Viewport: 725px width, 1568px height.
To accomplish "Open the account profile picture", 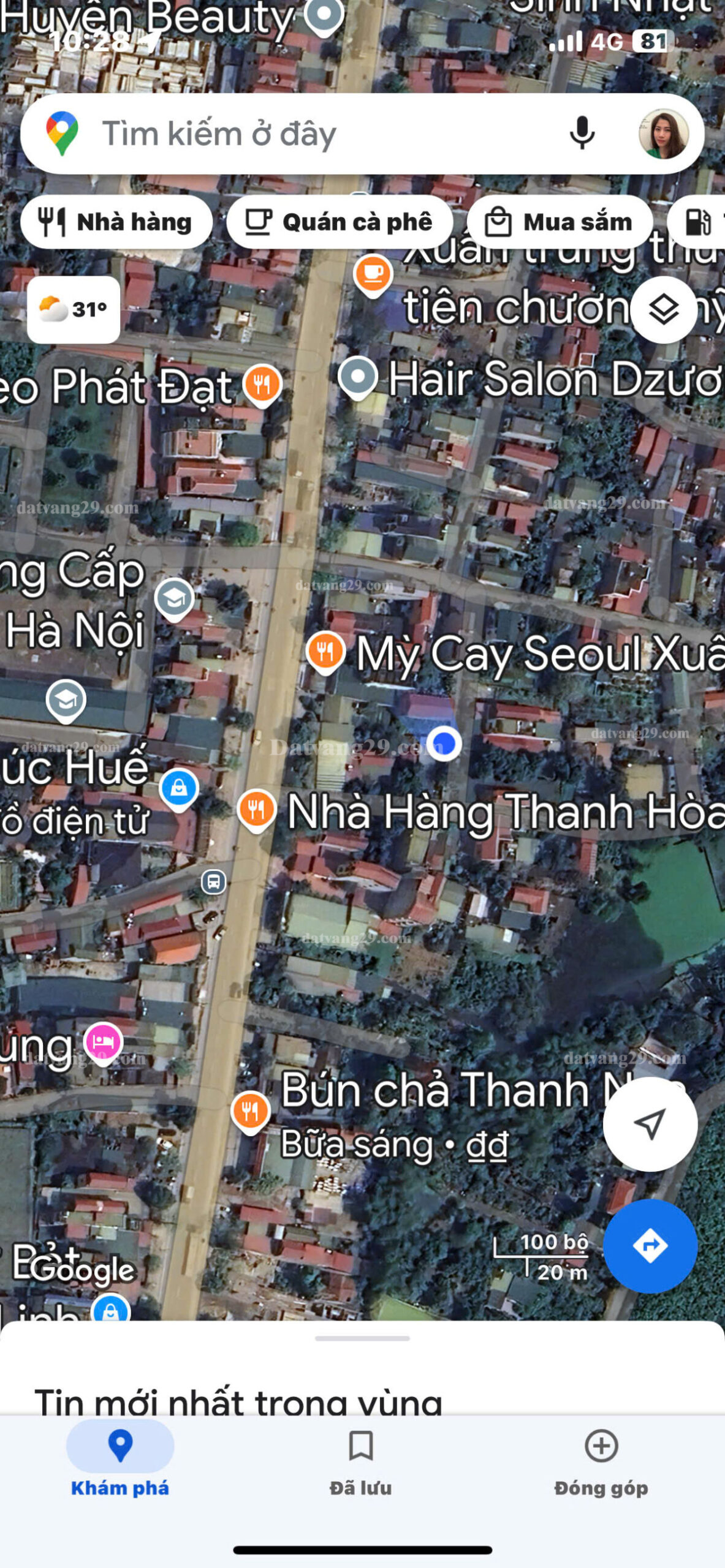I will 663,134.
